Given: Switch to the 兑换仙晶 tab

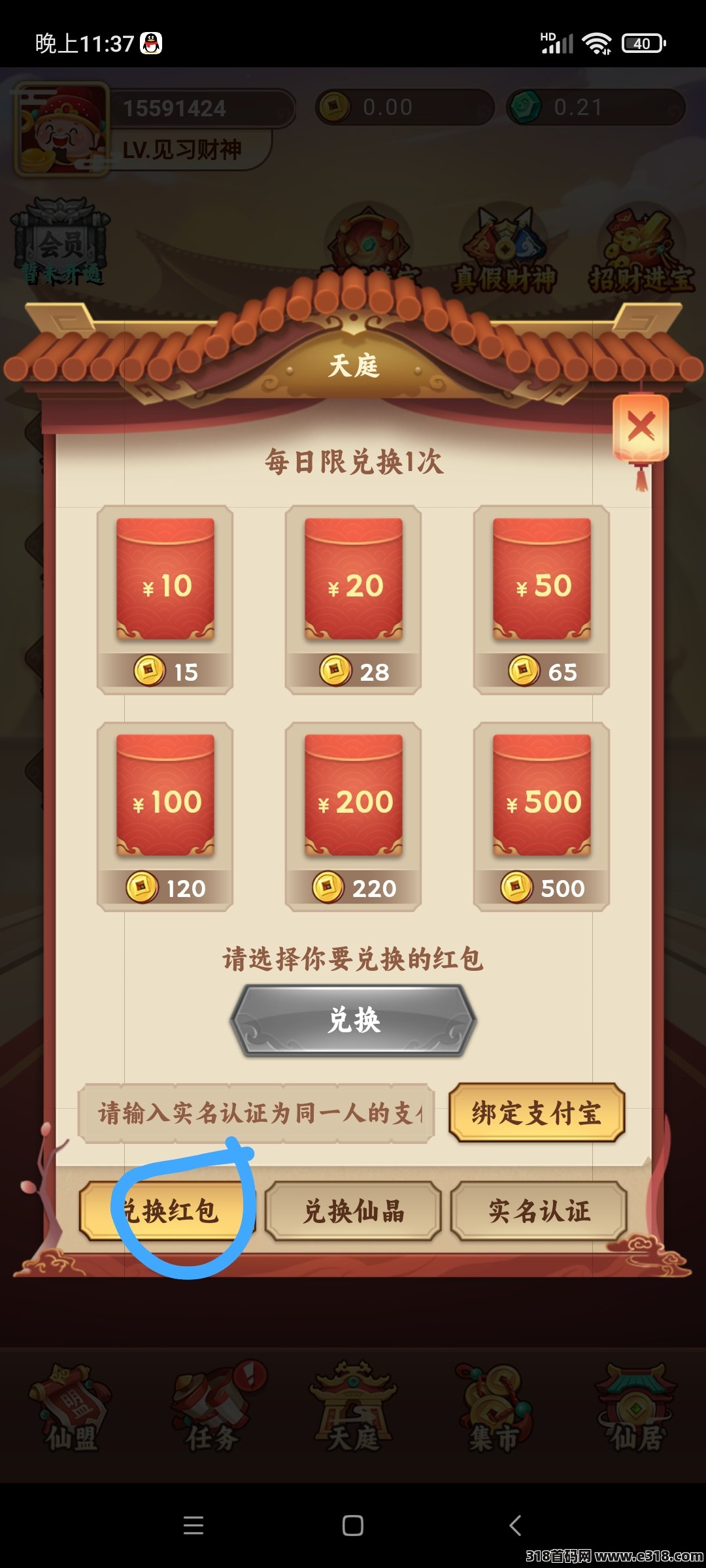Looking at the screenshot, I should (353, 1211).
